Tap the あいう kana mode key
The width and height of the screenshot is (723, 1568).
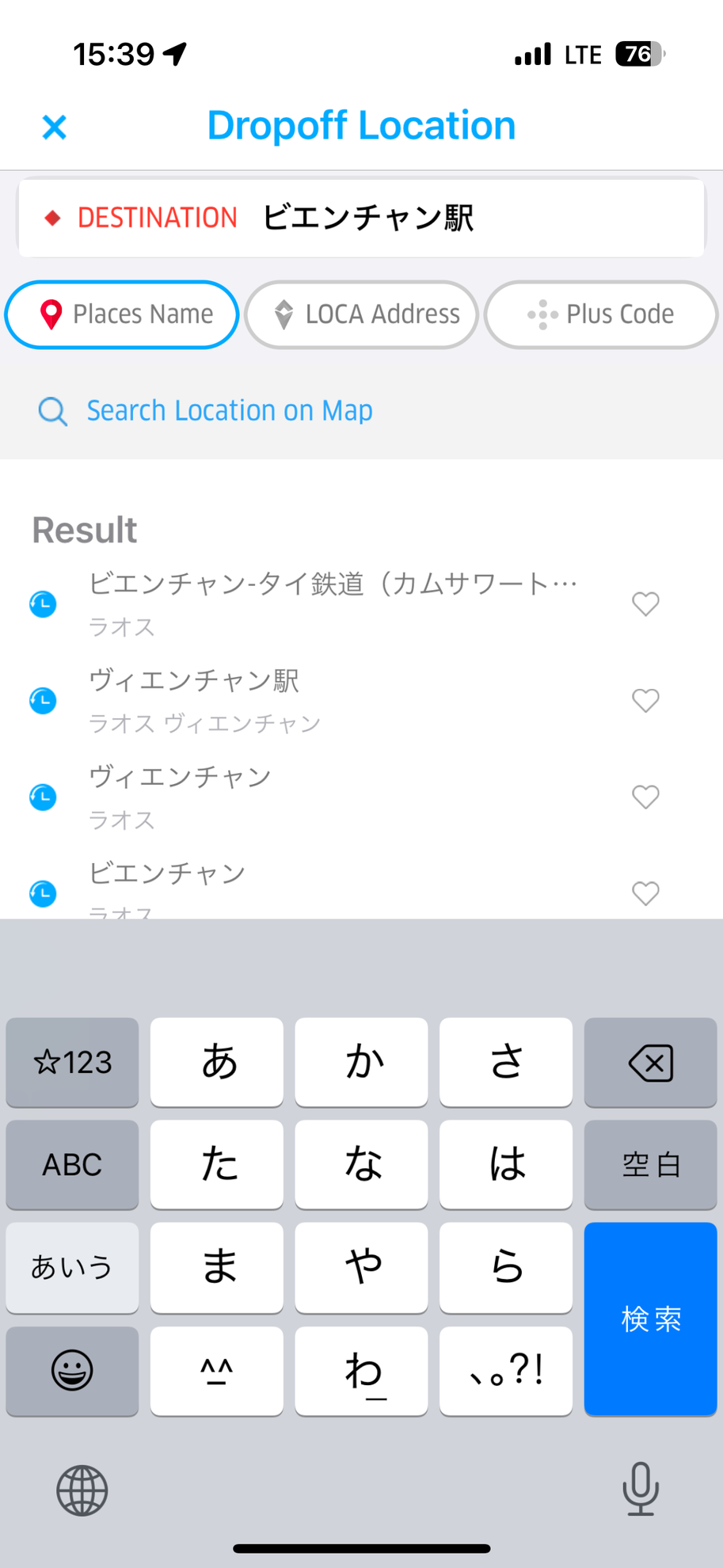point(71,1268)
